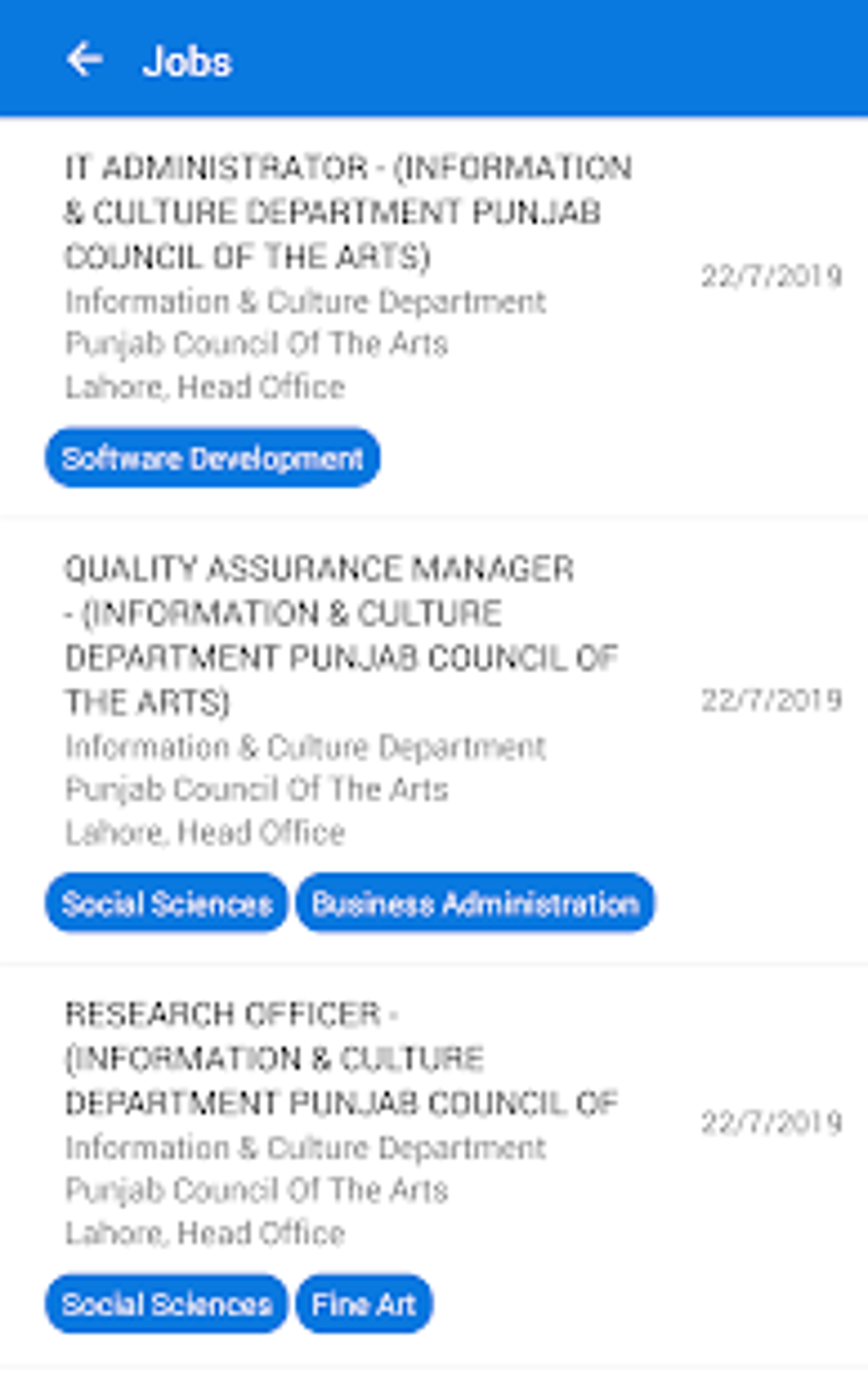Open the Research Officer job listing

coord(434,1165)
